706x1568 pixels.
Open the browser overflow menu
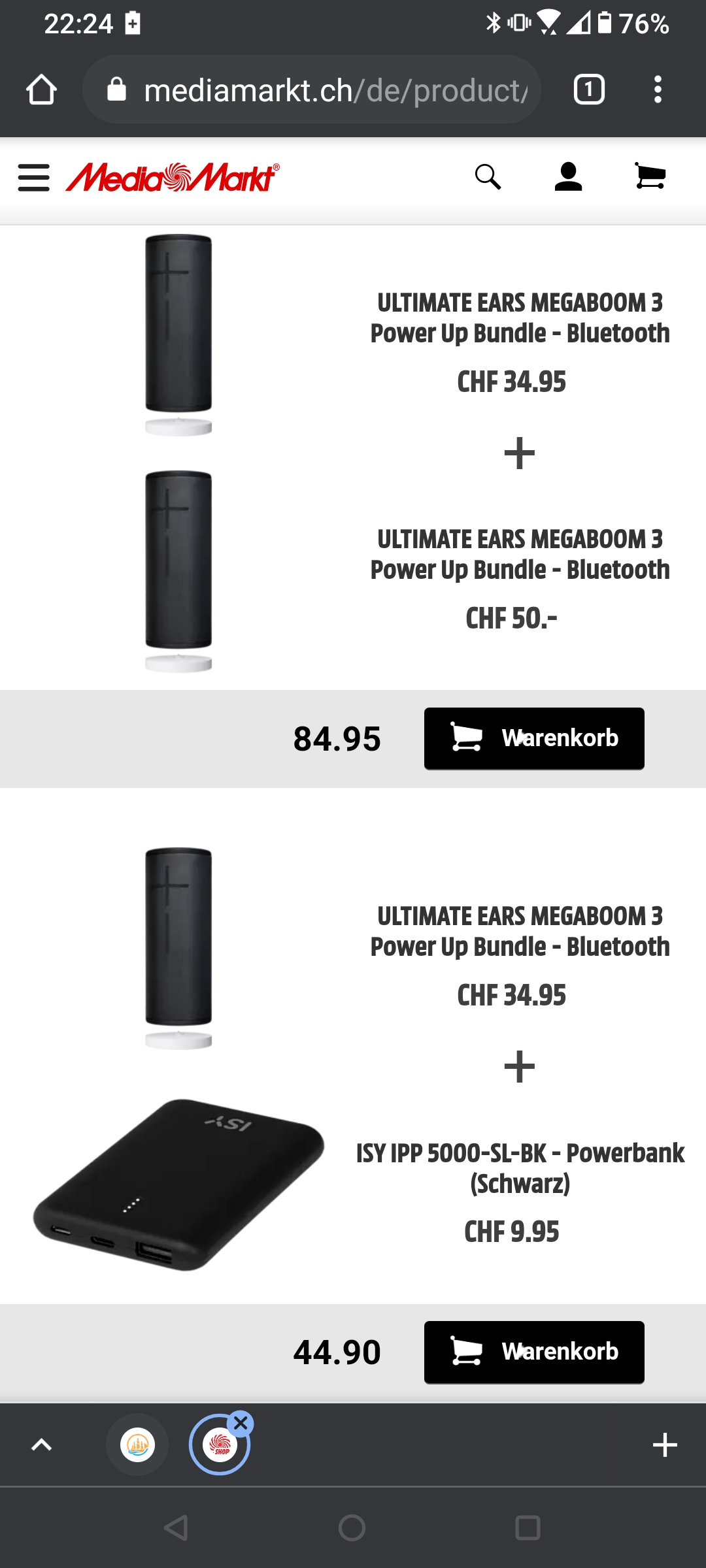point(658,90)
